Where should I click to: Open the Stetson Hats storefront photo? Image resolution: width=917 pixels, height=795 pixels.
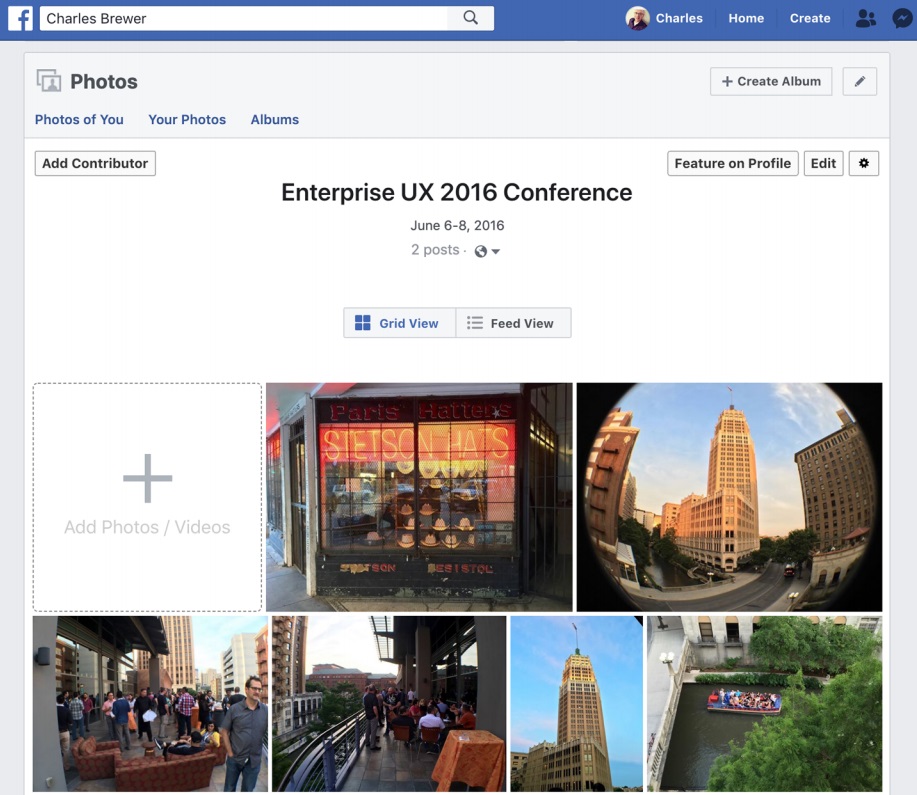pyautogui.click(x=419, y=497)
